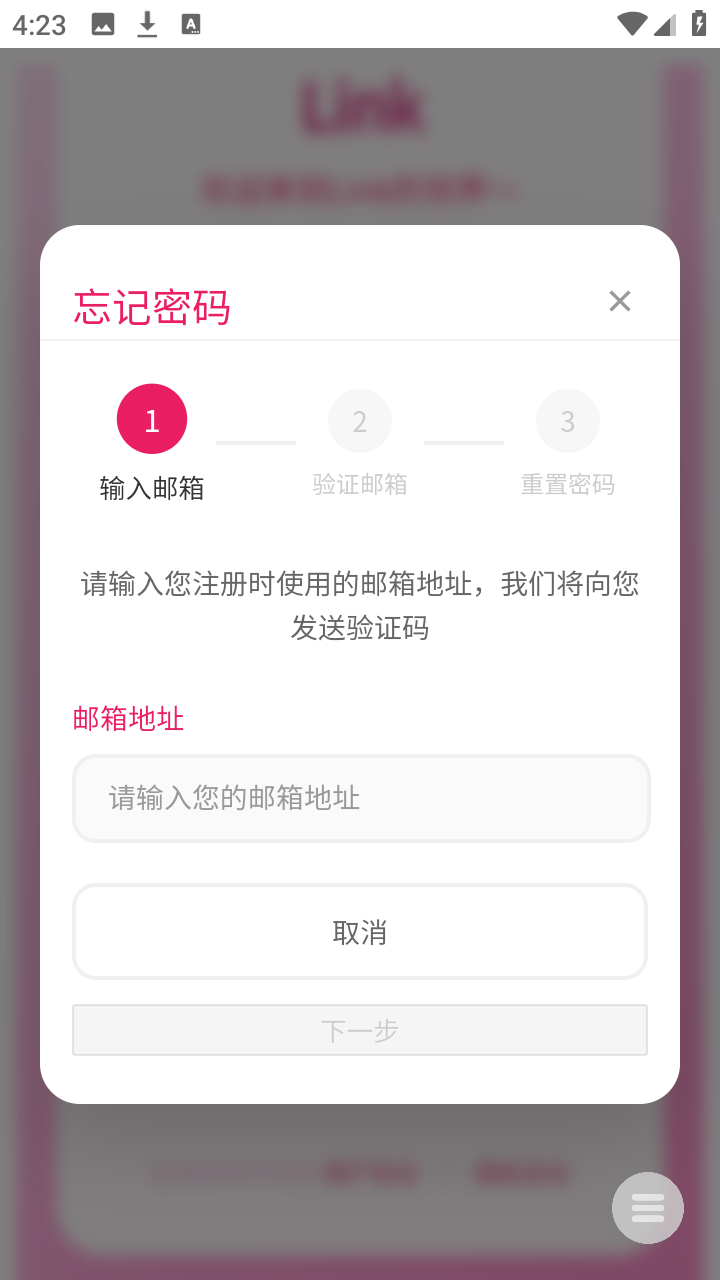Viewport: 720px width, 1280px height.
Task: Tap the 下一步 button
Action: 360,1030
